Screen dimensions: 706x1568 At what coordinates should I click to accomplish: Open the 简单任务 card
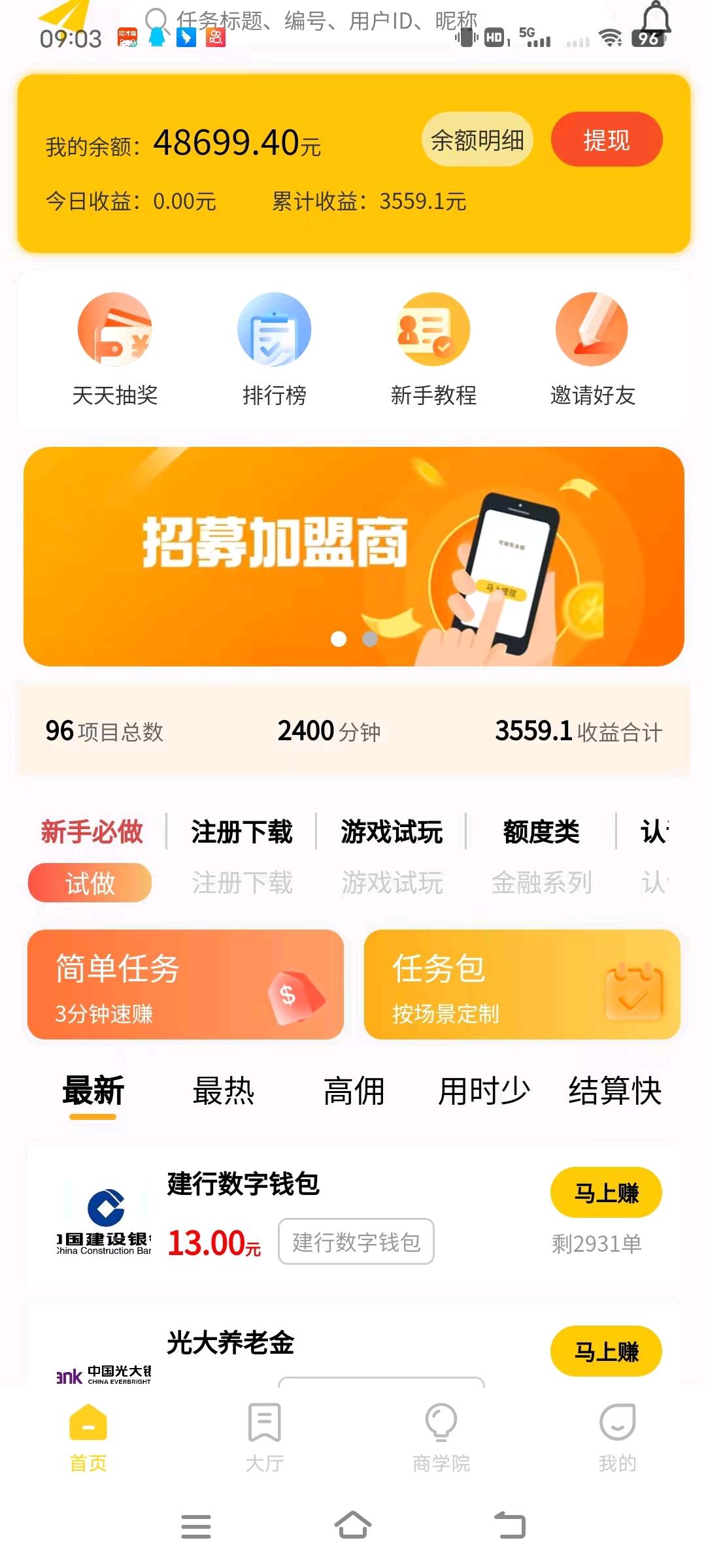[186, 985]
